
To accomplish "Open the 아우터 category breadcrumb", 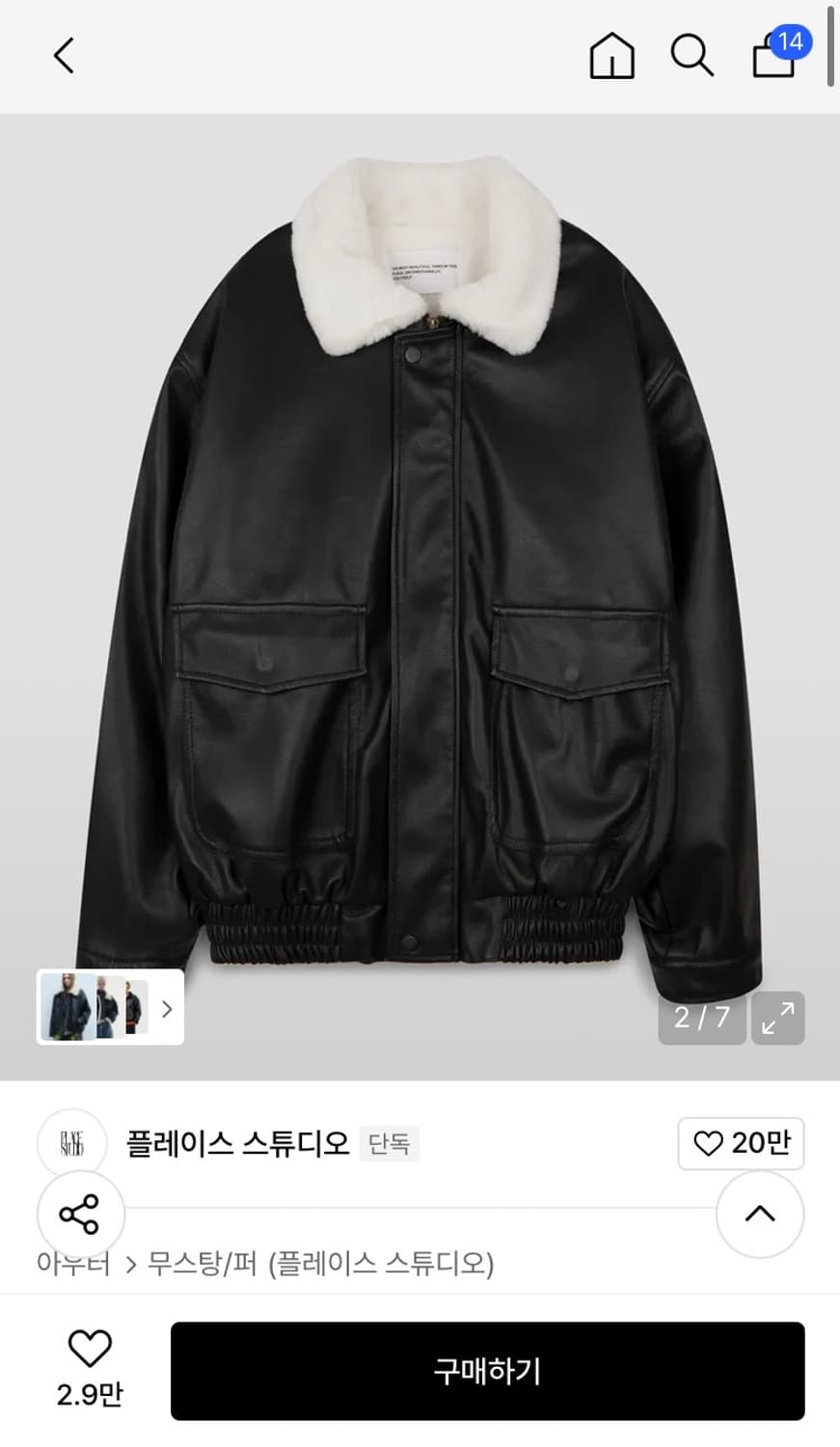I will 73,1263.
